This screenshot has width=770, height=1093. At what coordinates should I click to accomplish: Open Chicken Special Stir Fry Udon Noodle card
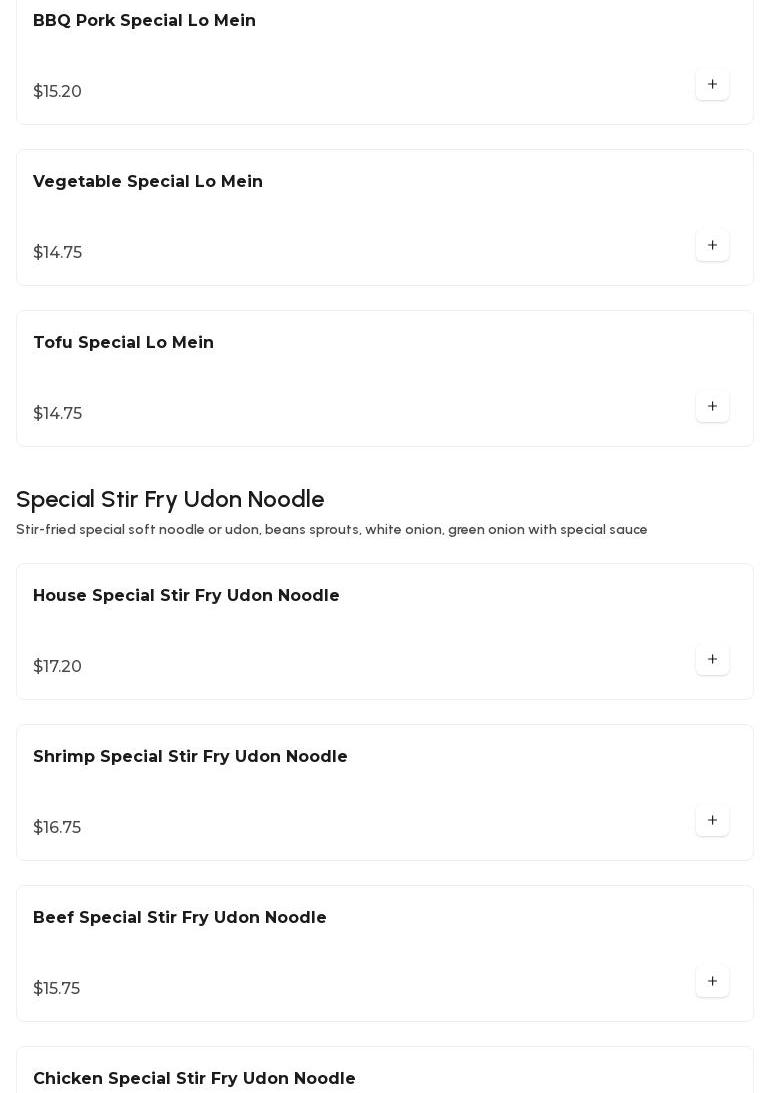[194, 1078]
